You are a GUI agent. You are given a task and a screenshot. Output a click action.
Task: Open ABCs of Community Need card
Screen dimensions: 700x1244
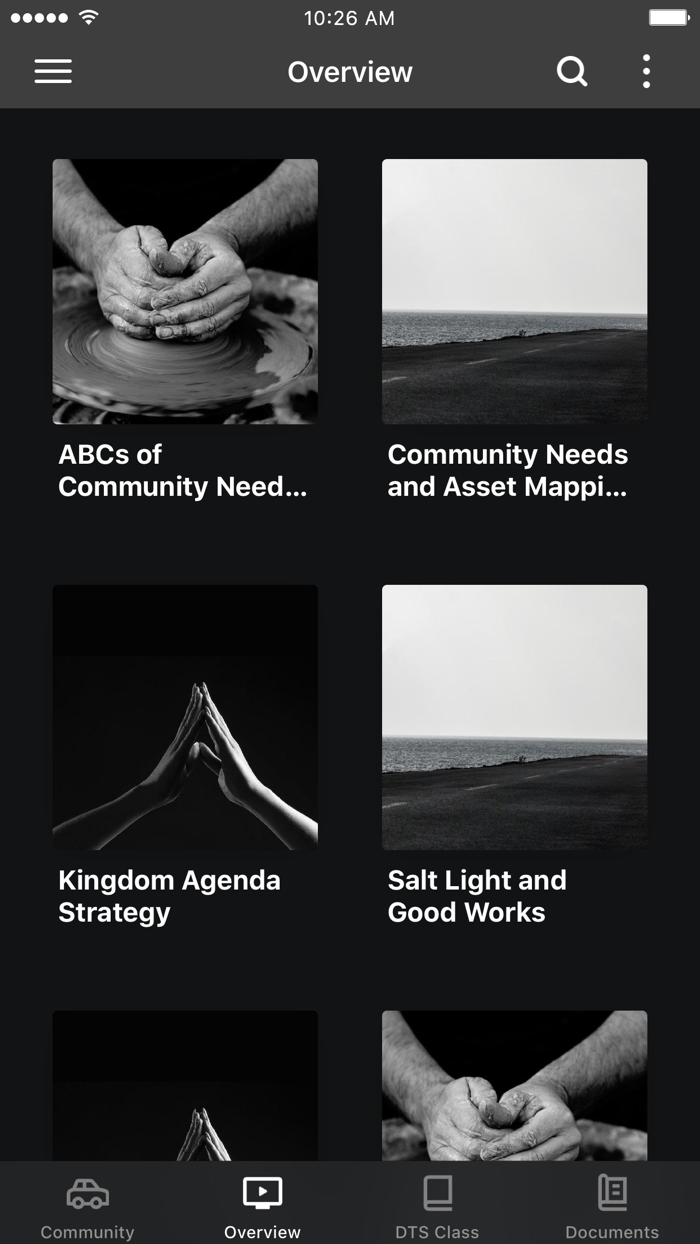pyautogui.click(x=185, y=331)
